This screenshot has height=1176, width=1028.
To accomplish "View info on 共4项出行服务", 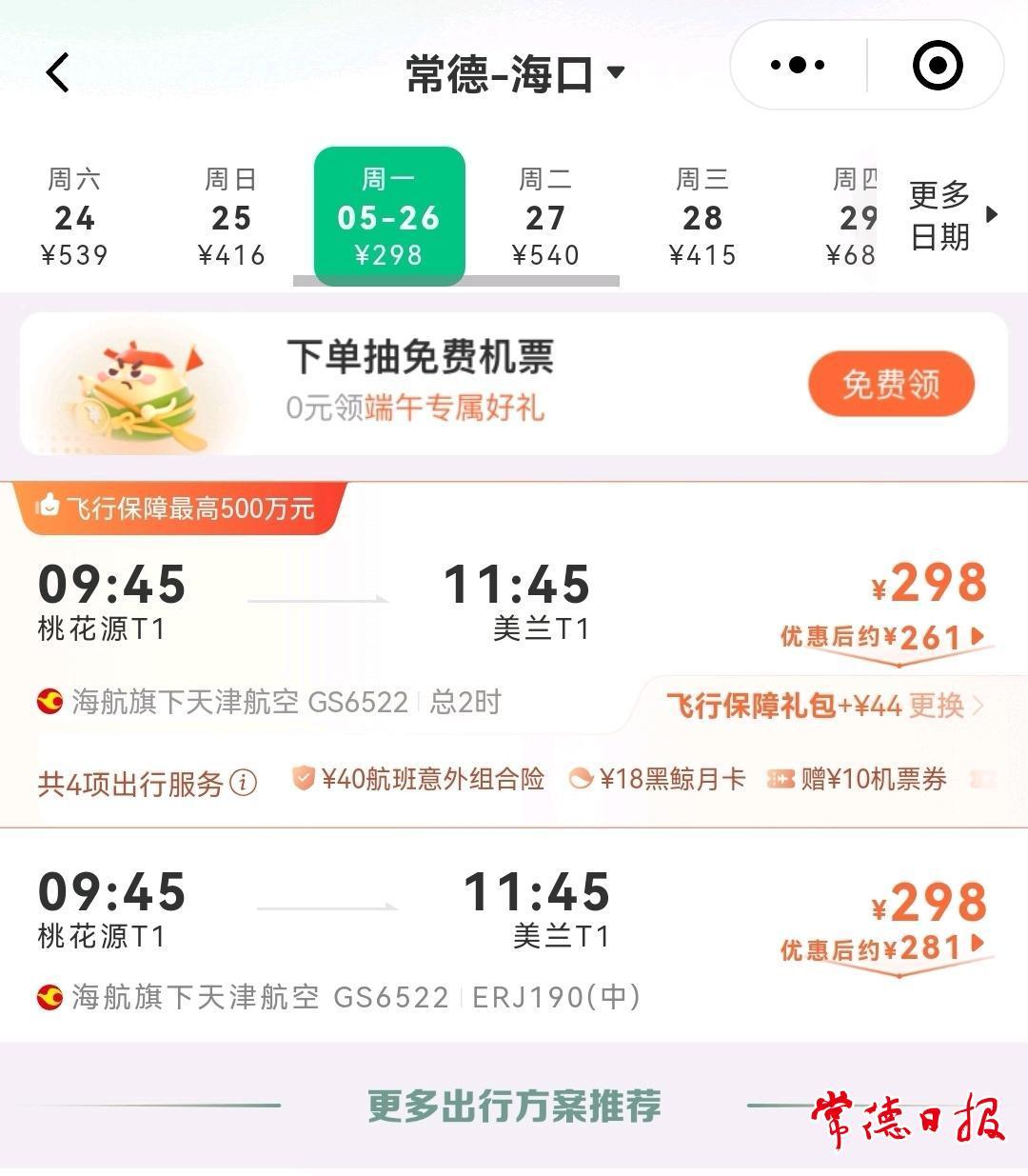I will tap(244, 783).
